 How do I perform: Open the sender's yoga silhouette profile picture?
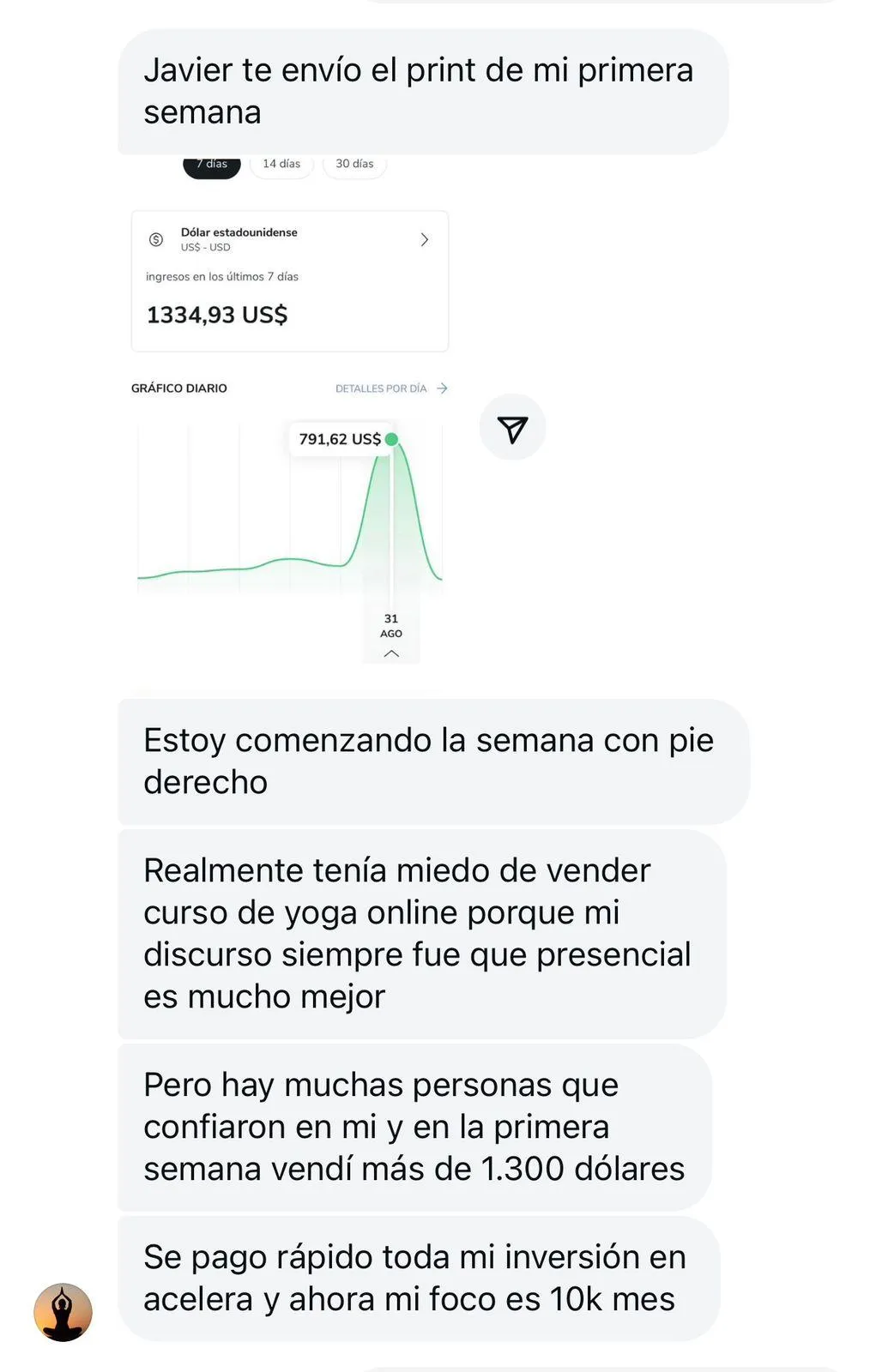click(x=63, y=1312)
